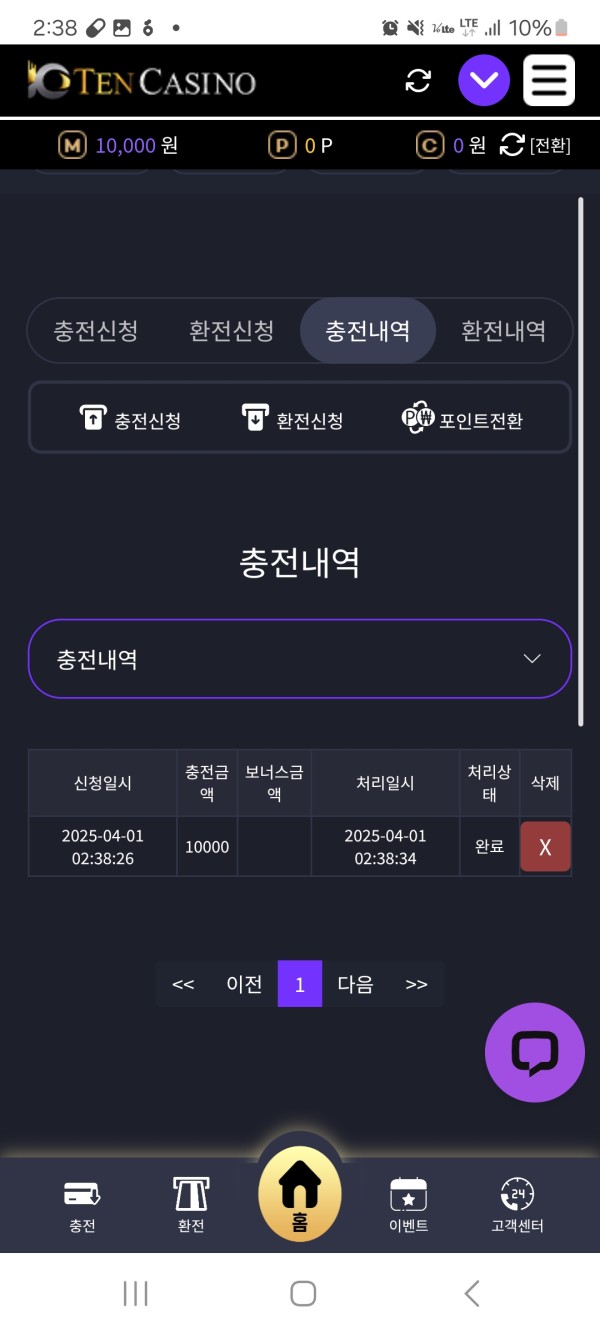The width and height of the screenshot is (600, 1333).
Task: Go to the 다음 page
Action: (x=355, y=984)
